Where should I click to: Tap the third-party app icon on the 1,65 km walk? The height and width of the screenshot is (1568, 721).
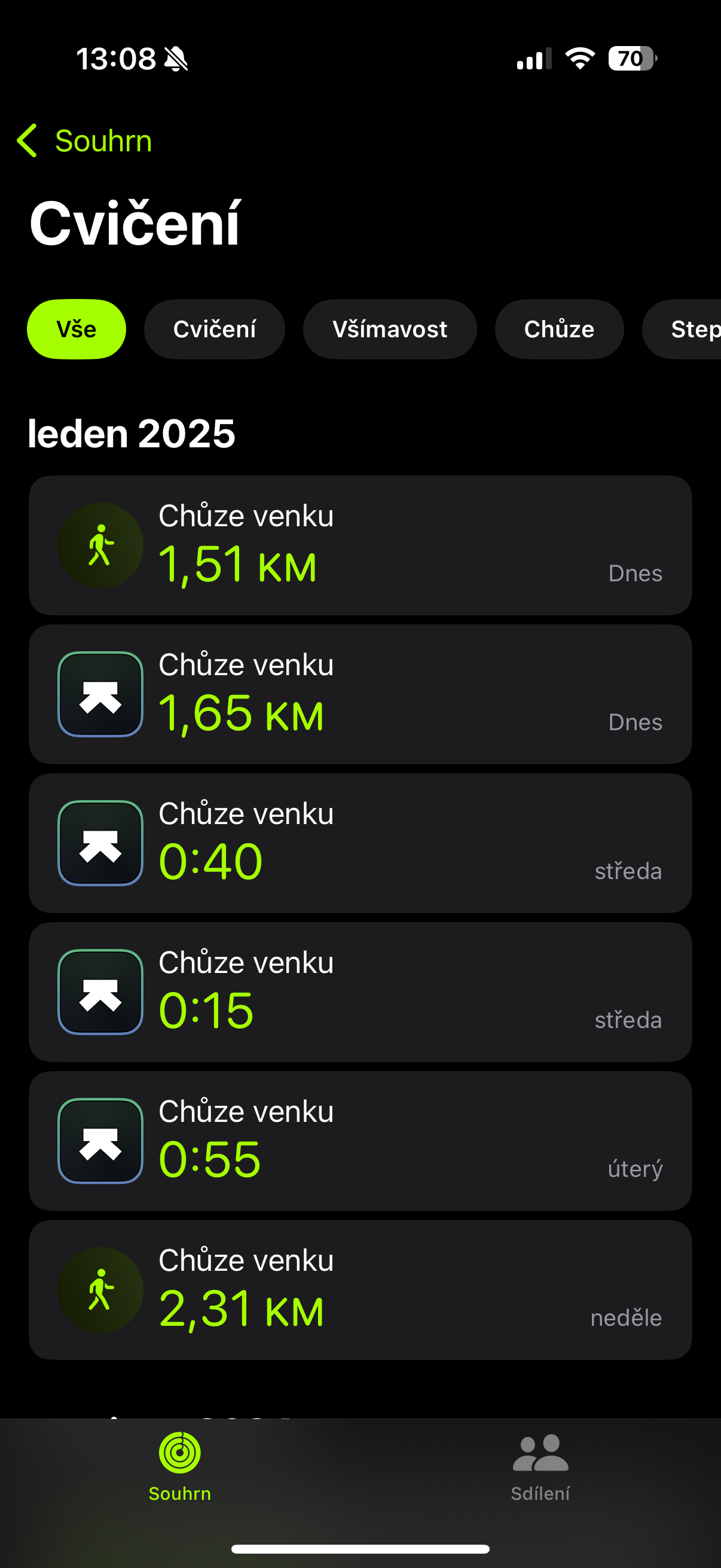coord(100,693)
